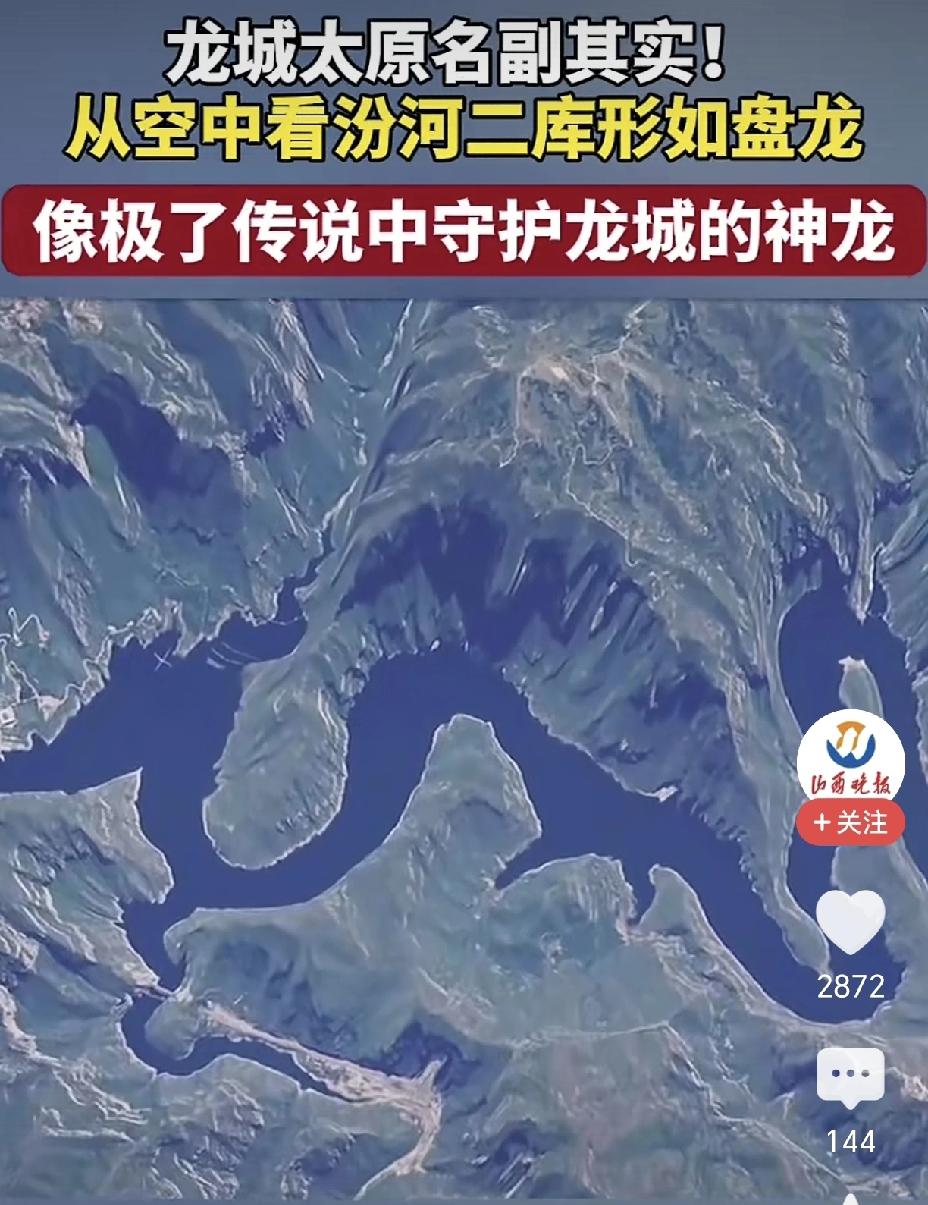
Task: Click the red 像极了传说中守护龙城的神龙 banner
Action: coord(464,229)
